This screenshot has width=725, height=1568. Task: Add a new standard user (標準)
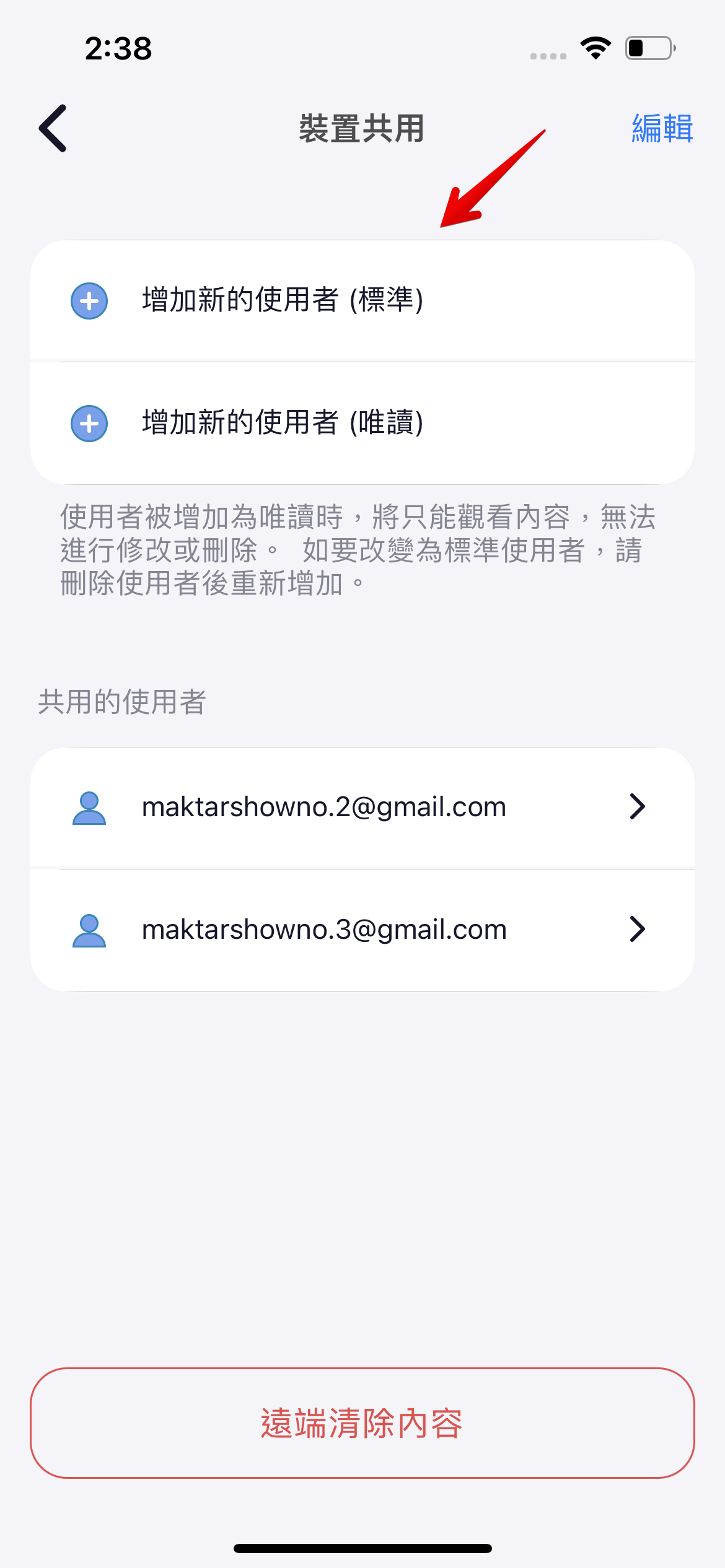point(362,301)
